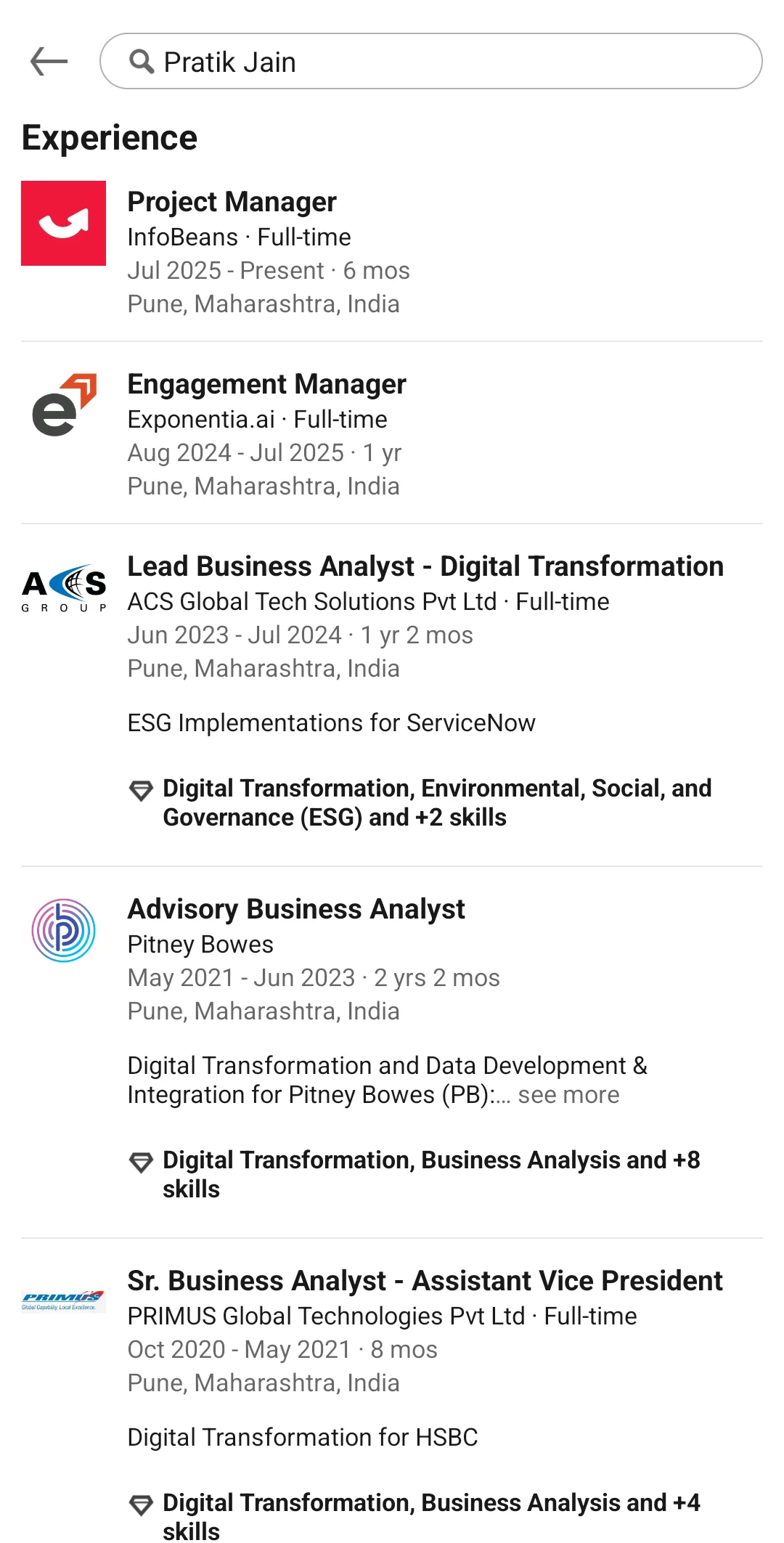Expand the Pitney Bowes description with see more
Image resolution: width=784 pixels, height=1543 pixels.
point(568,1095)
